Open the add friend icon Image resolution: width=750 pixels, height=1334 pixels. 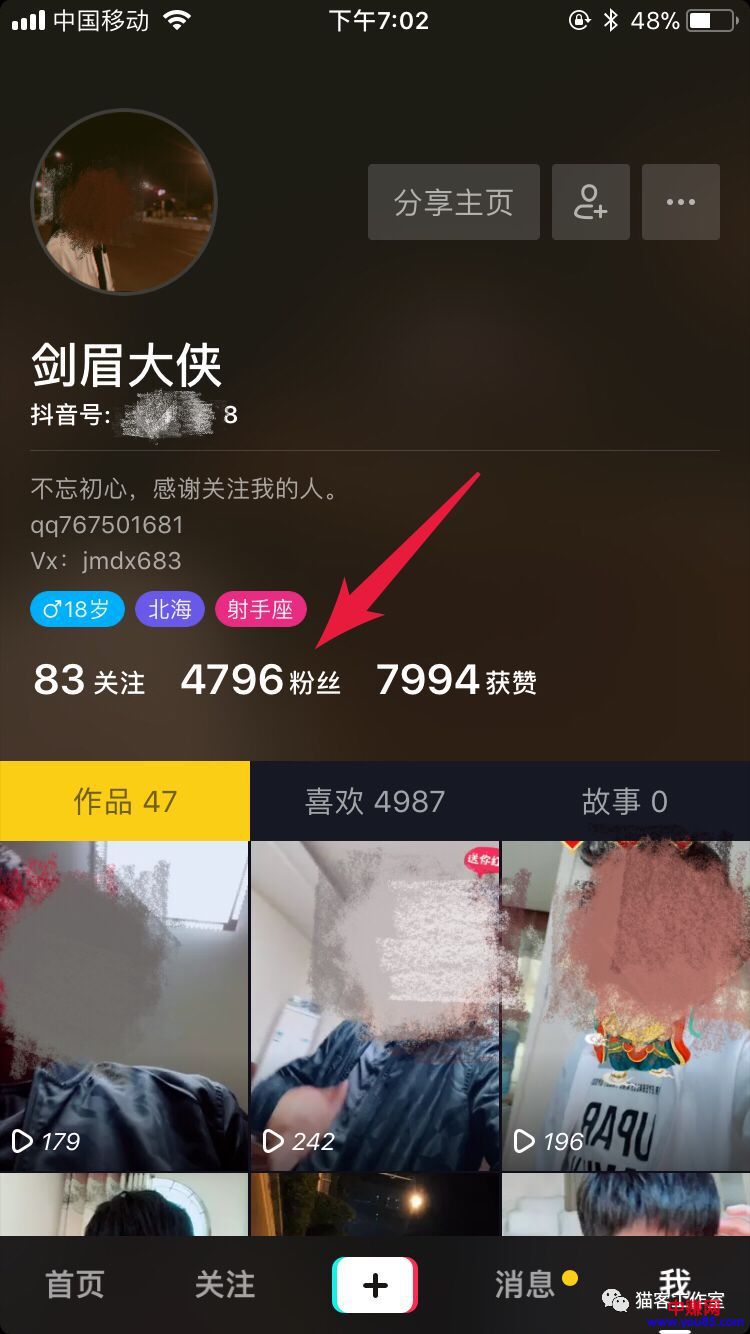click(x=590, y=202)
